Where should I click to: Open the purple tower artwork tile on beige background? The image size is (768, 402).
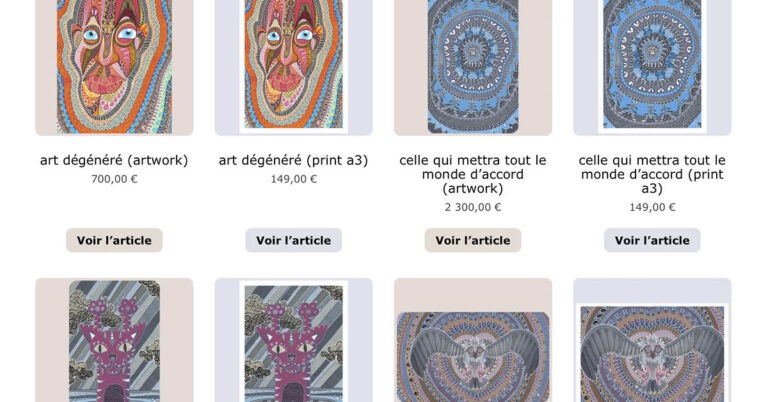[114, 342]
